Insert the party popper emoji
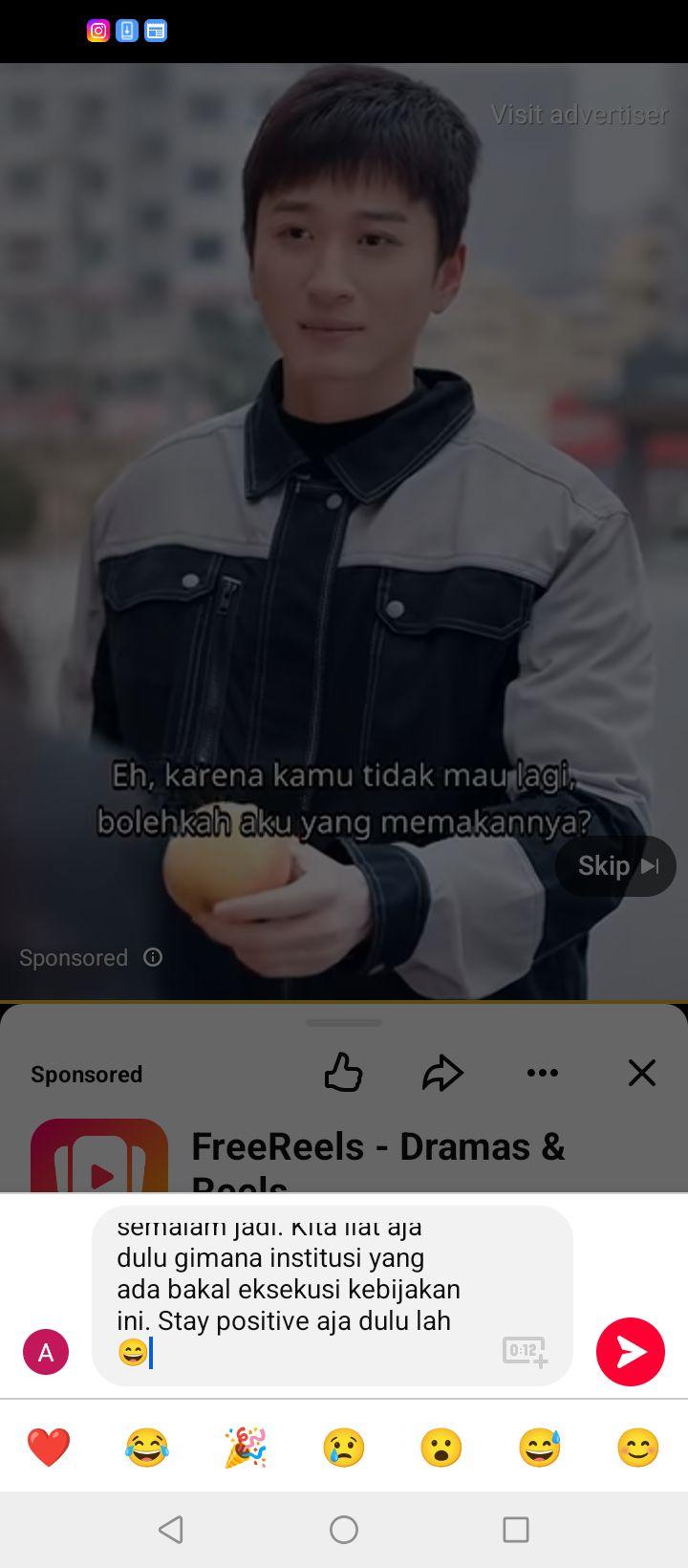The width and height of the screenshot is (688, 1568). 246,1448
